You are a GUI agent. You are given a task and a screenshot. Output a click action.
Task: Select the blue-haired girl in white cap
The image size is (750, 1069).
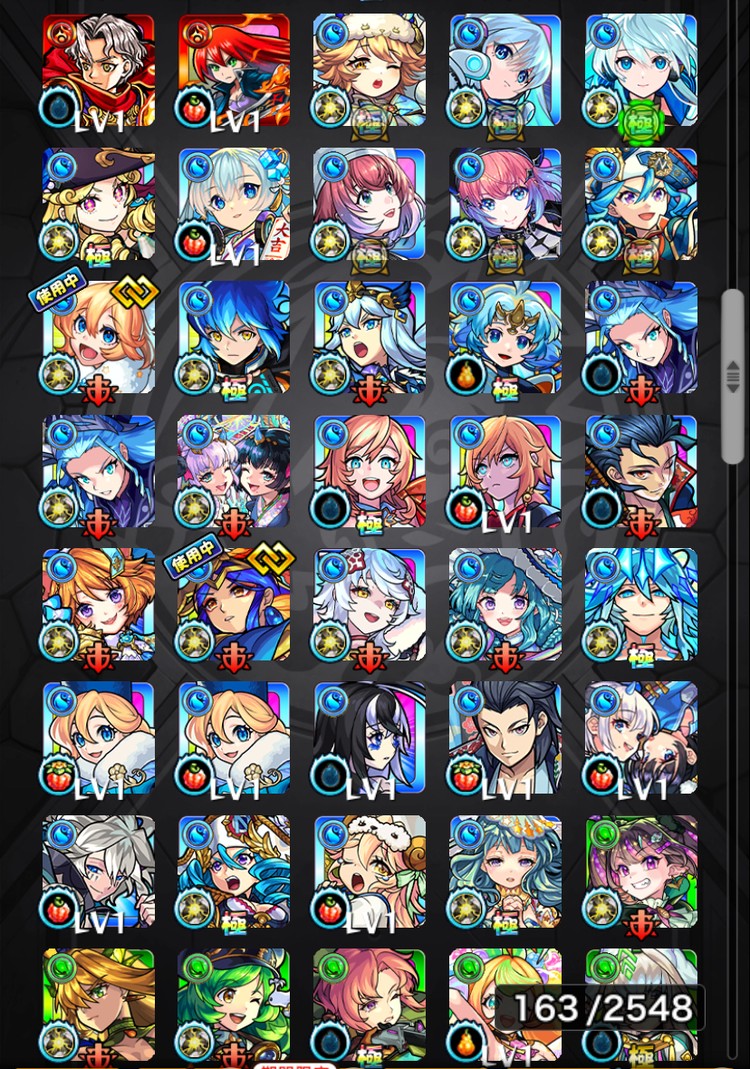point(641,203)
